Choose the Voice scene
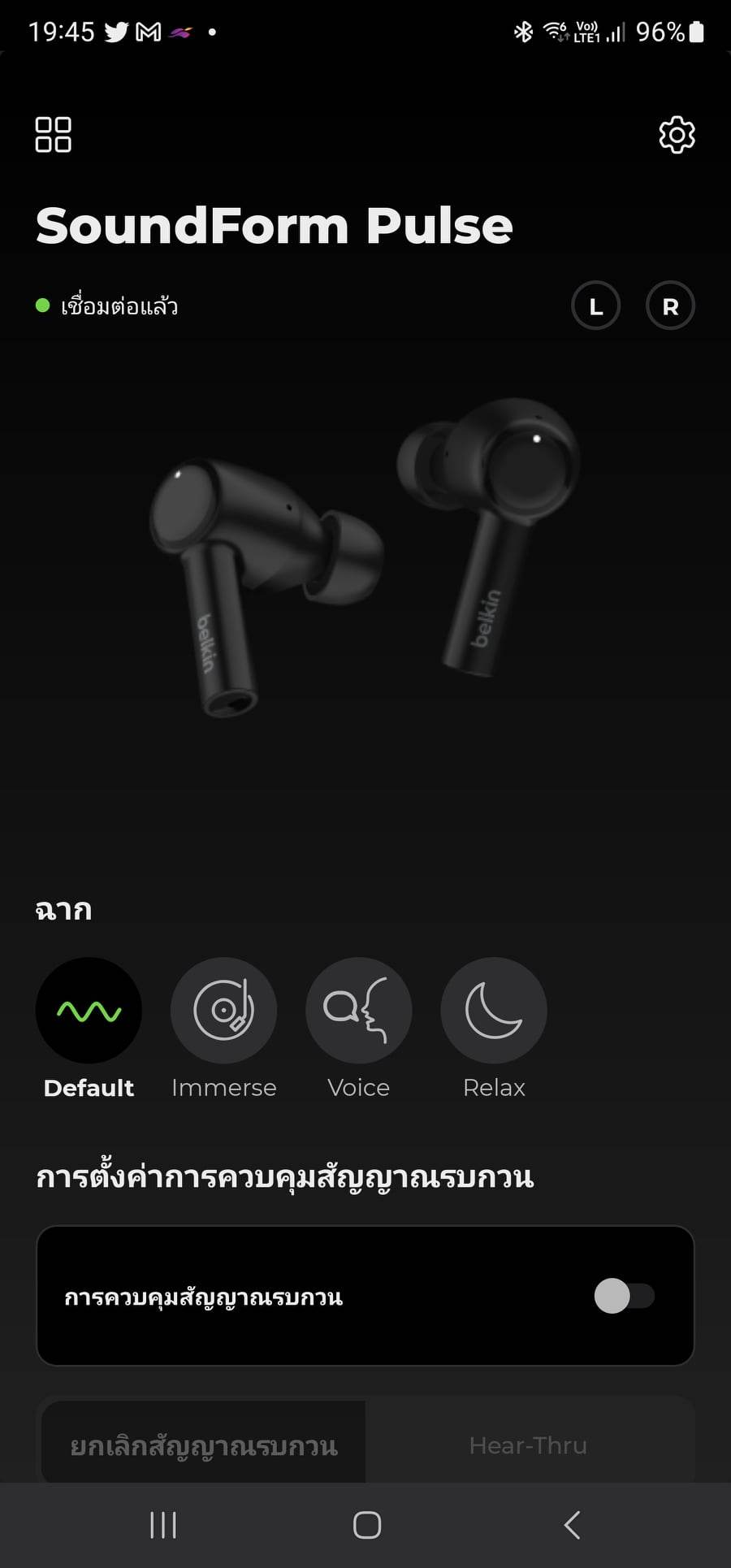 (358, 1011)
